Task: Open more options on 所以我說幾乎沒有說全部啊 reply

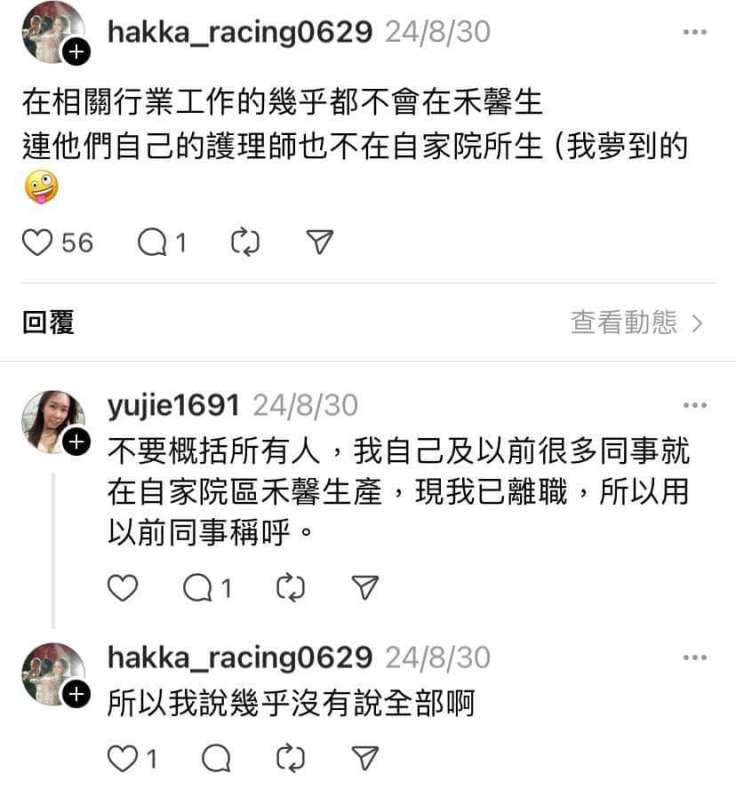Action: 695,658
